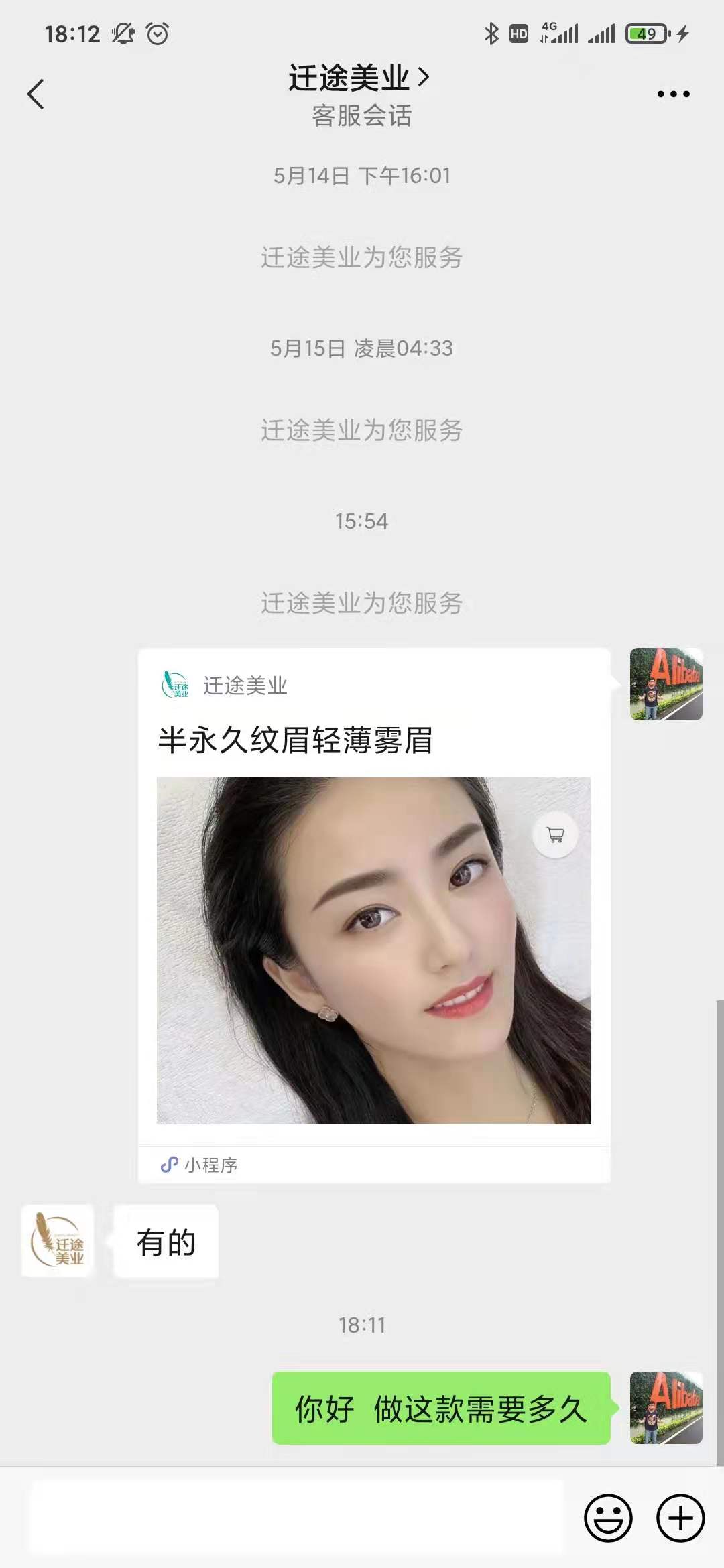
Task: Focus the message input field
Action: point(296,1518)
